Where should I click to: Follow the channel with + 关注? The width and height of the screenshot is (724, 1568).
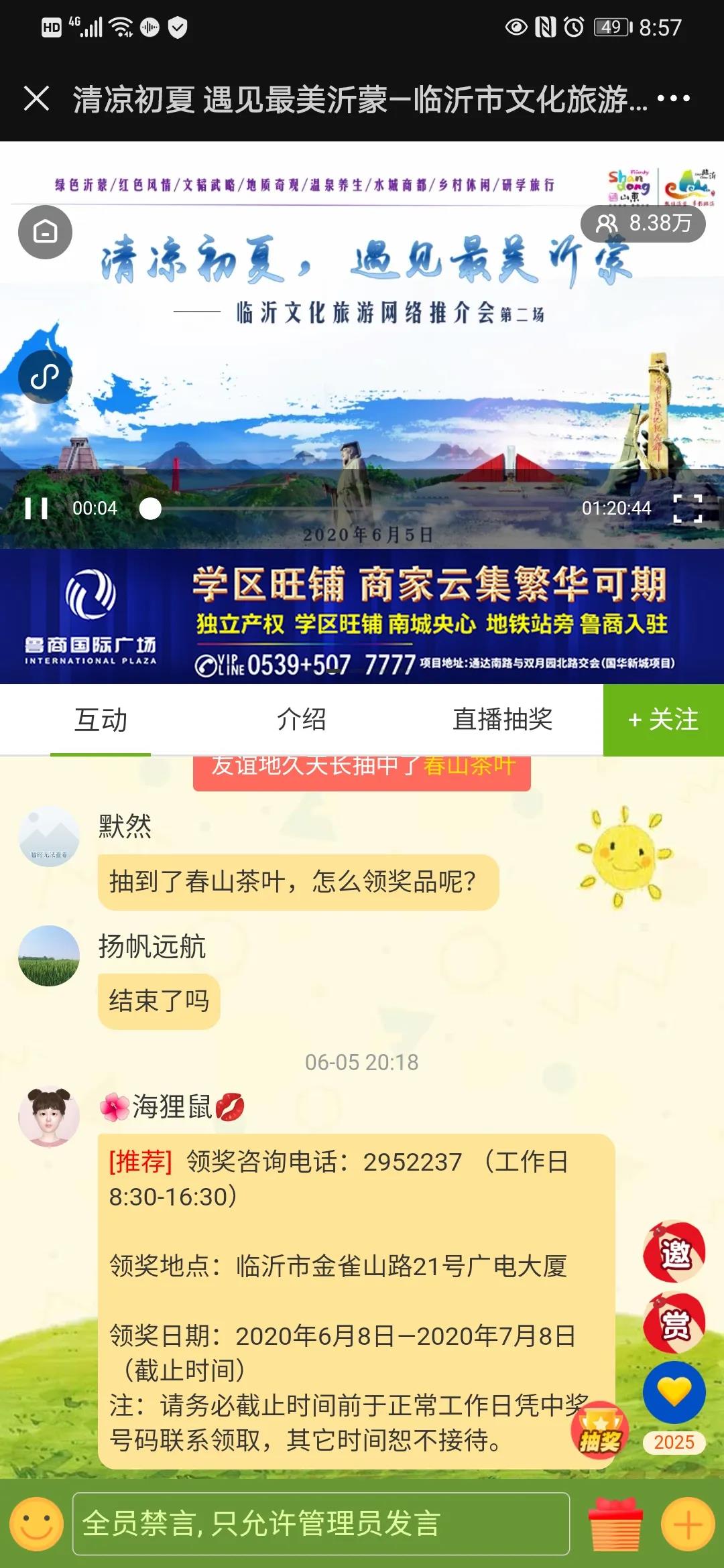pos(663,720)
